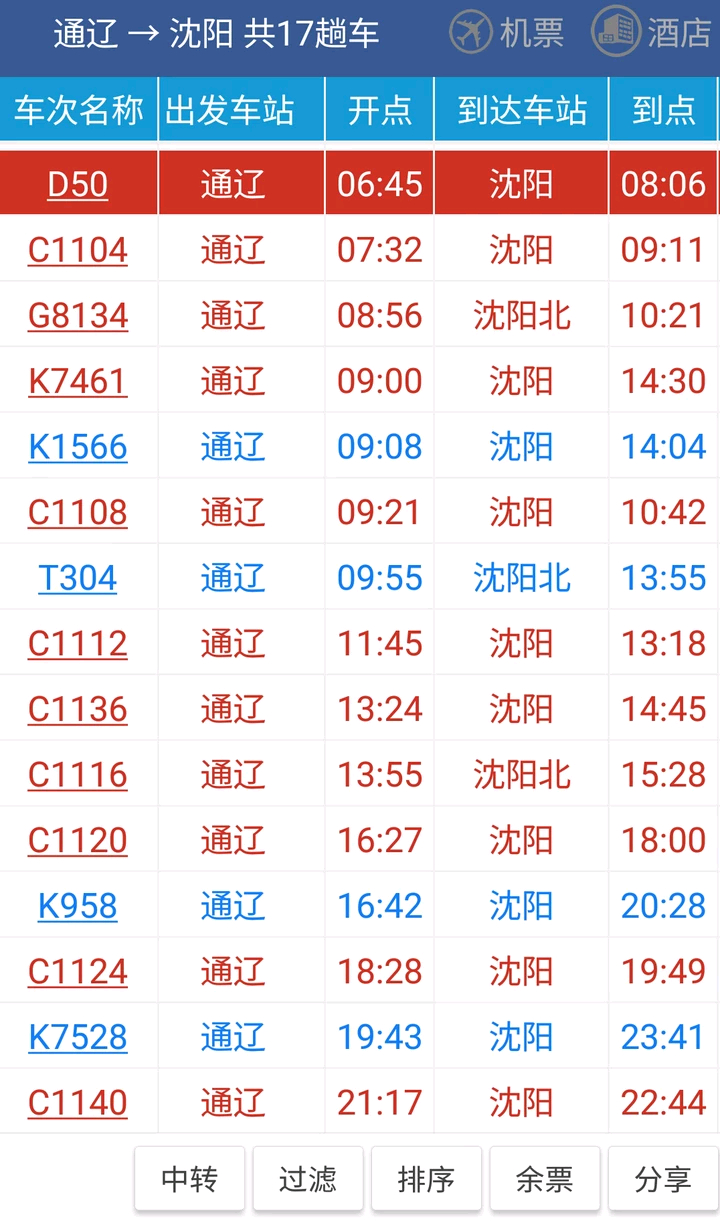View train T304 details
Viewport: 720px width, 1221px height.
tap(78, 578)
